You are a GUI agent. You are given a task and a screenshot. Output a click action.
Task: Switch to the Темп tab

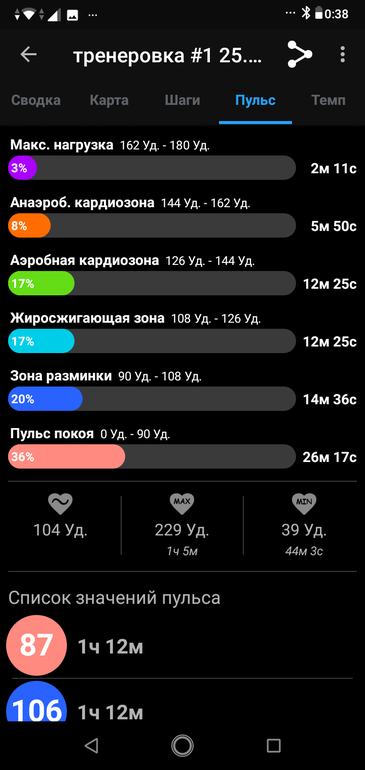tap(328, 101)
